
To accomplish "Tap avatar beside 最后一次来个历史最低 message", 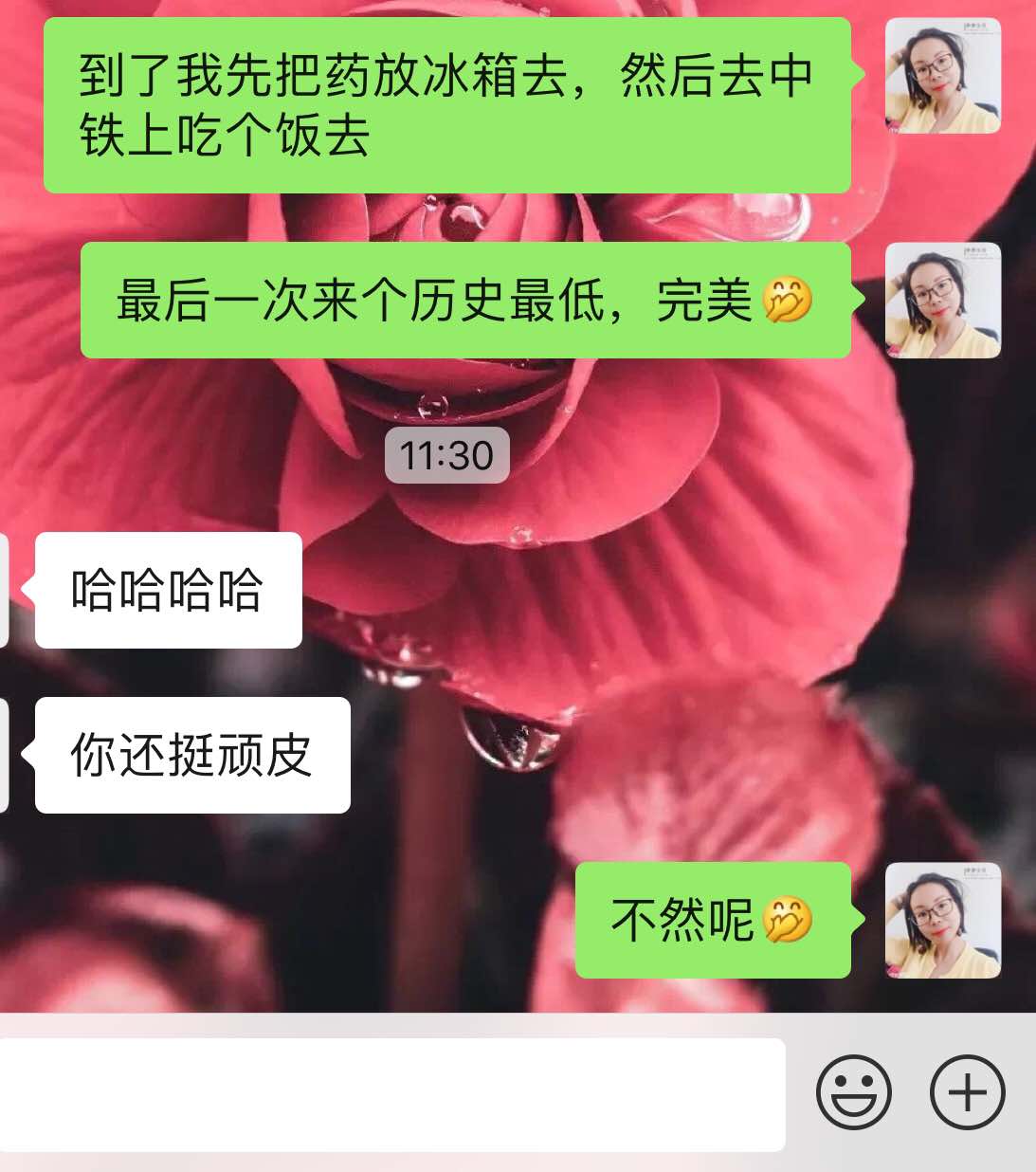I will tap(942, 300).
